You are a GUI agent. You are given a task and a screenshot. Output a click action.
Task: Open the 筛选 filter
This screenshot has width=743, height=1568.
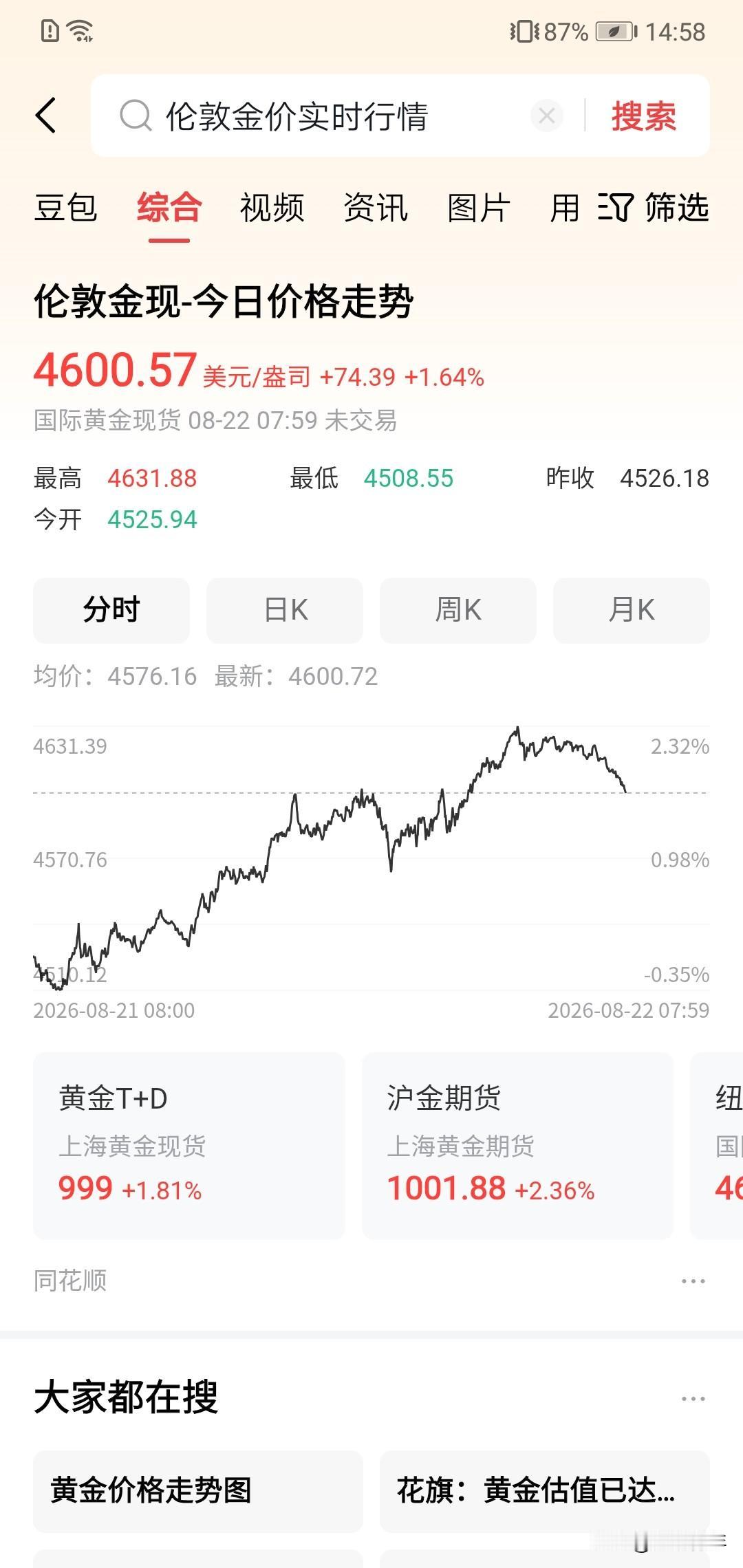pos(654,208)
